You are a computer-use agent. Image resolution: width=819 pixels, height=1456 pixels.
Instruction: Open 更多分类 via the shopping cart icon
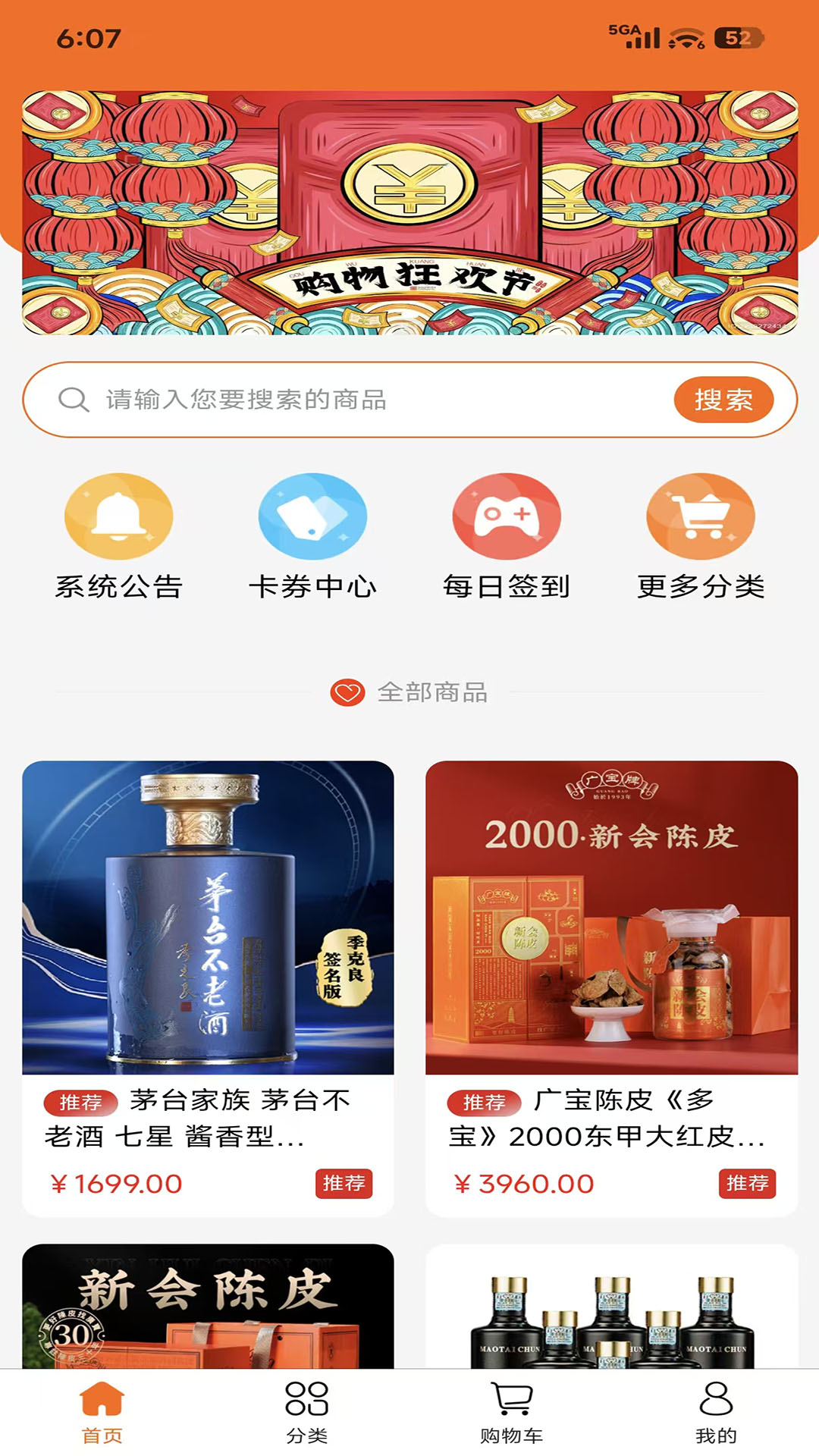click(x=698, y=516)
